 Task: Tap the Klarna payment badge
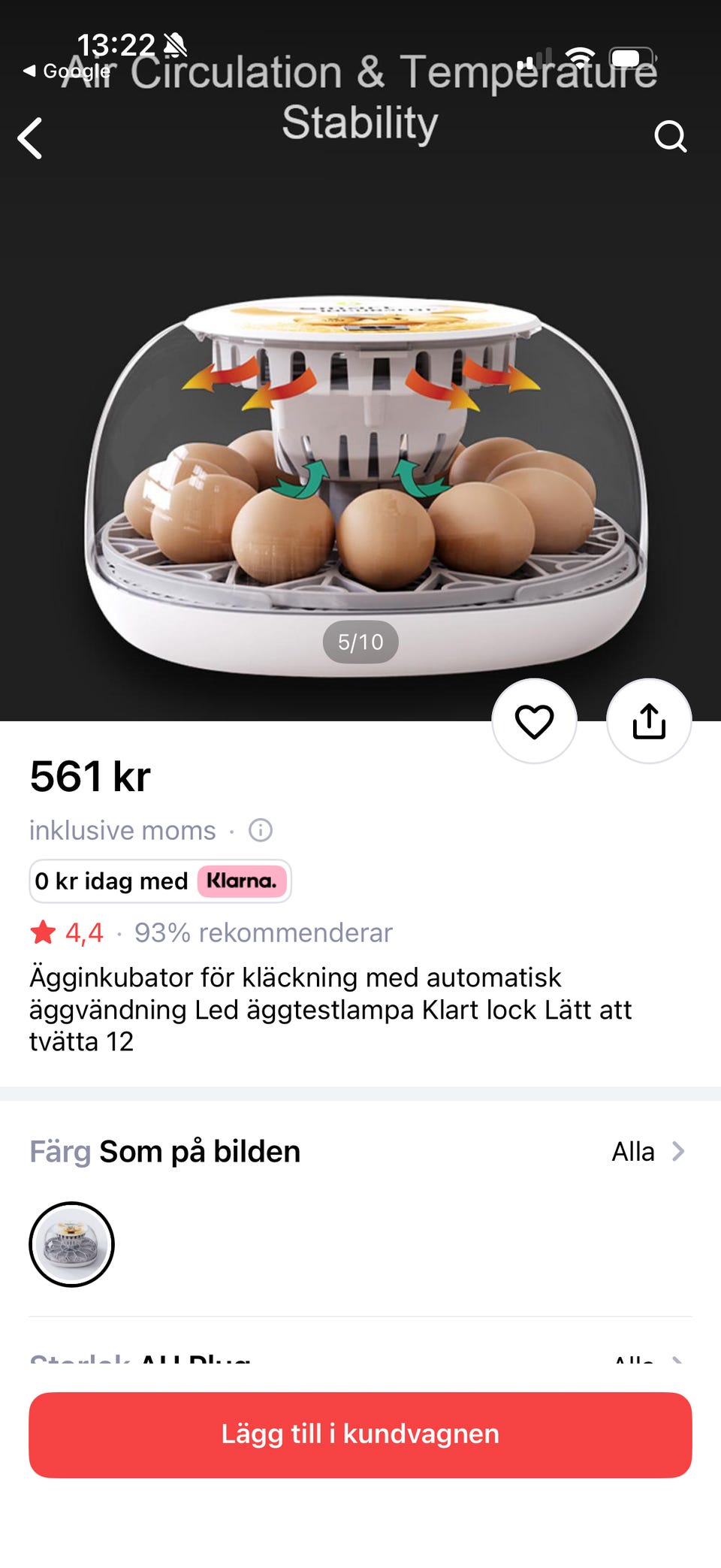pyautogui.click(x=161, y=881)
